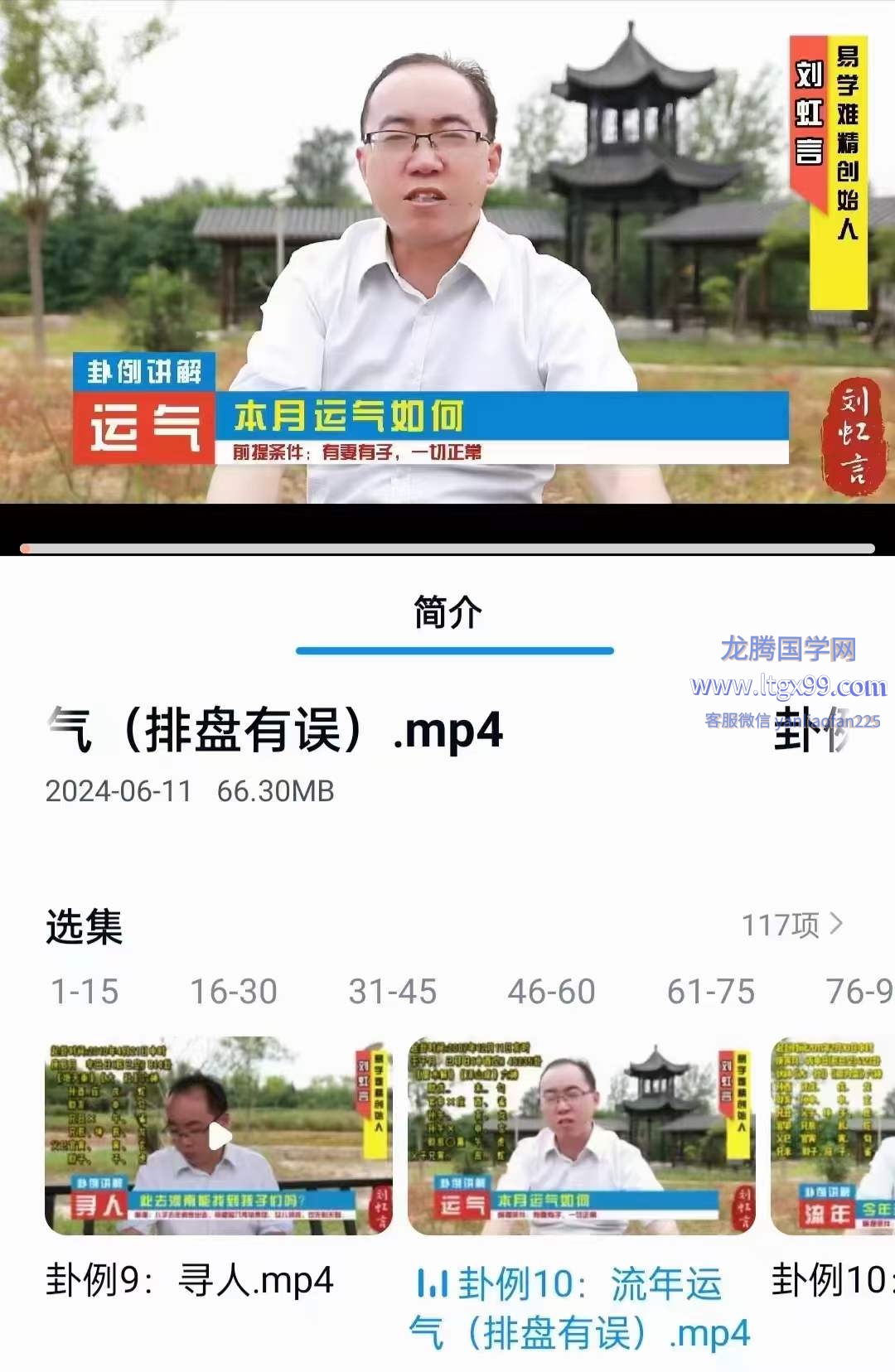This screenshot has width=895, height=1372.
Task: Switch to the 简介 tab
Action: 447,613
